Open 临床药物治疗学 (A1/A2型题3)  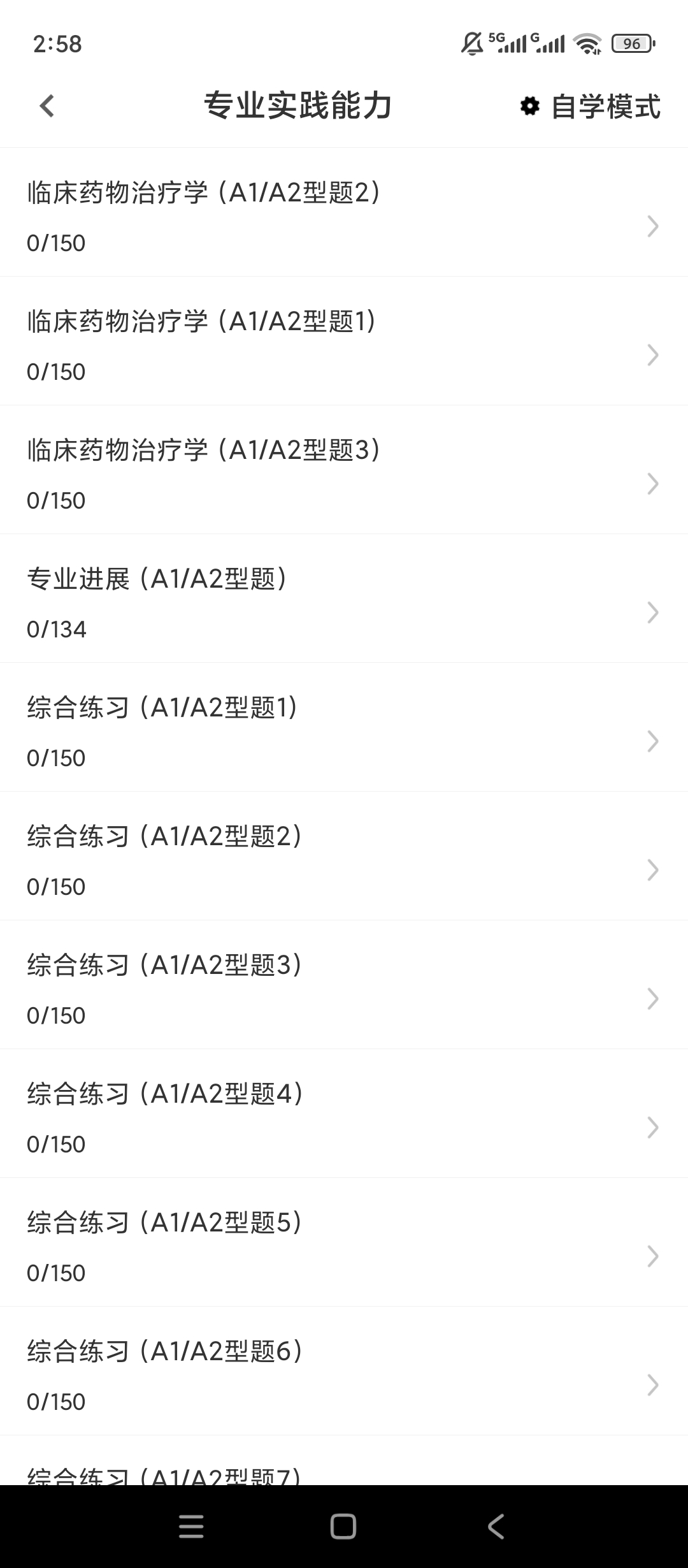(344, 470)
